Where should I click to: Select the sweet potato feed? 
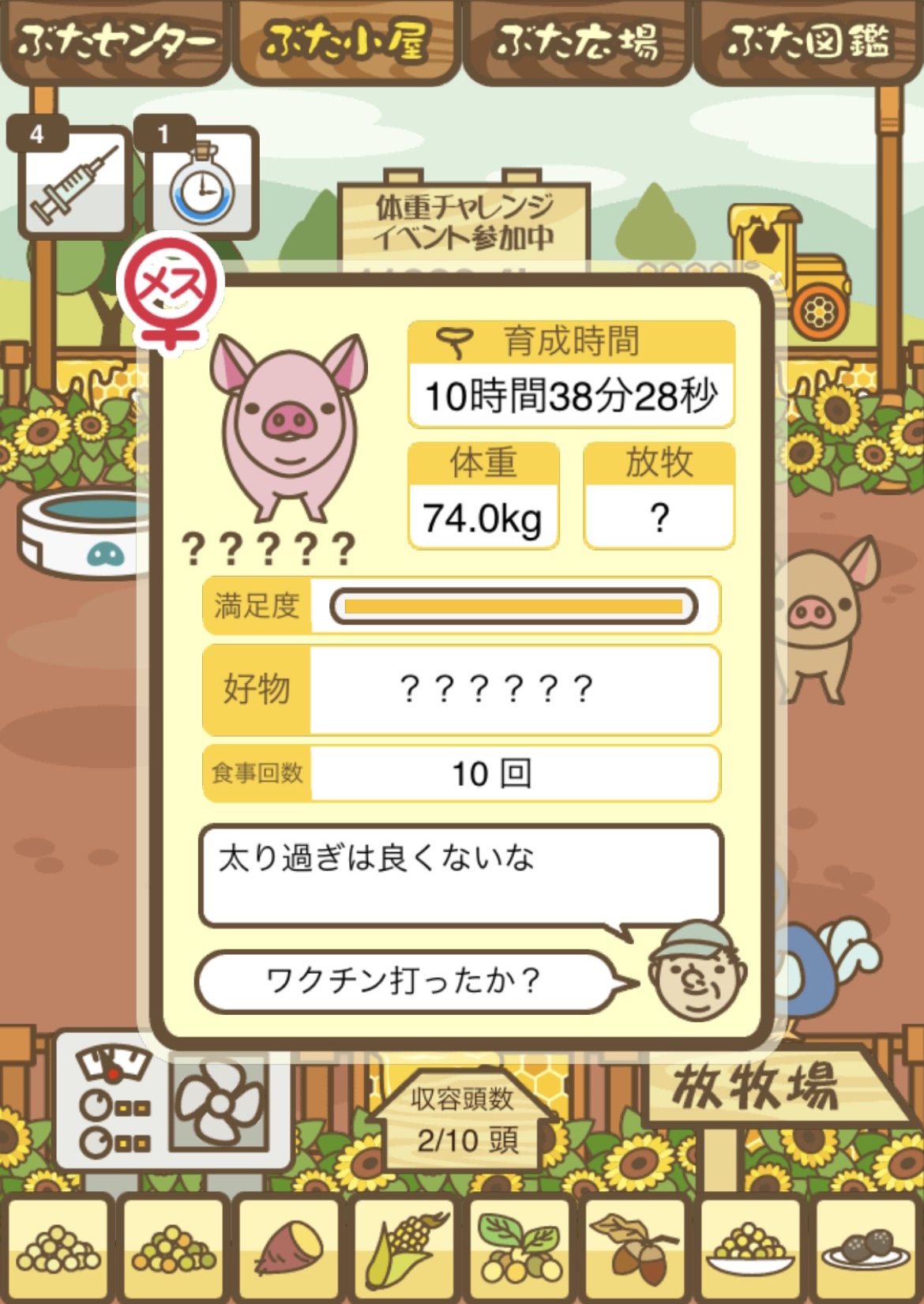pos(289,1248)
